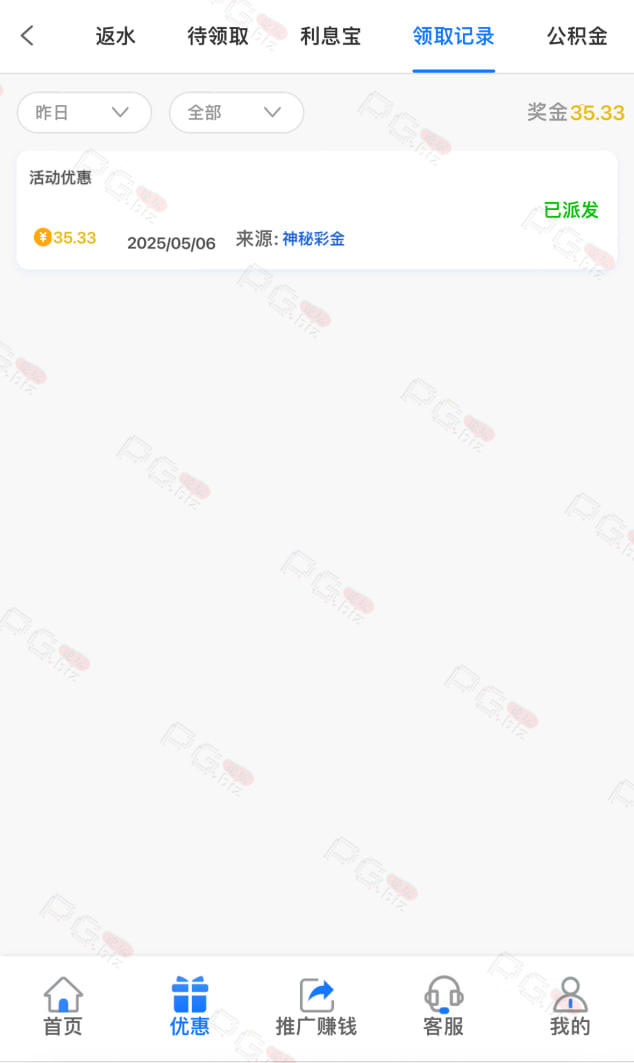Go to the 首页 home tab

(x=63, y=1007)
